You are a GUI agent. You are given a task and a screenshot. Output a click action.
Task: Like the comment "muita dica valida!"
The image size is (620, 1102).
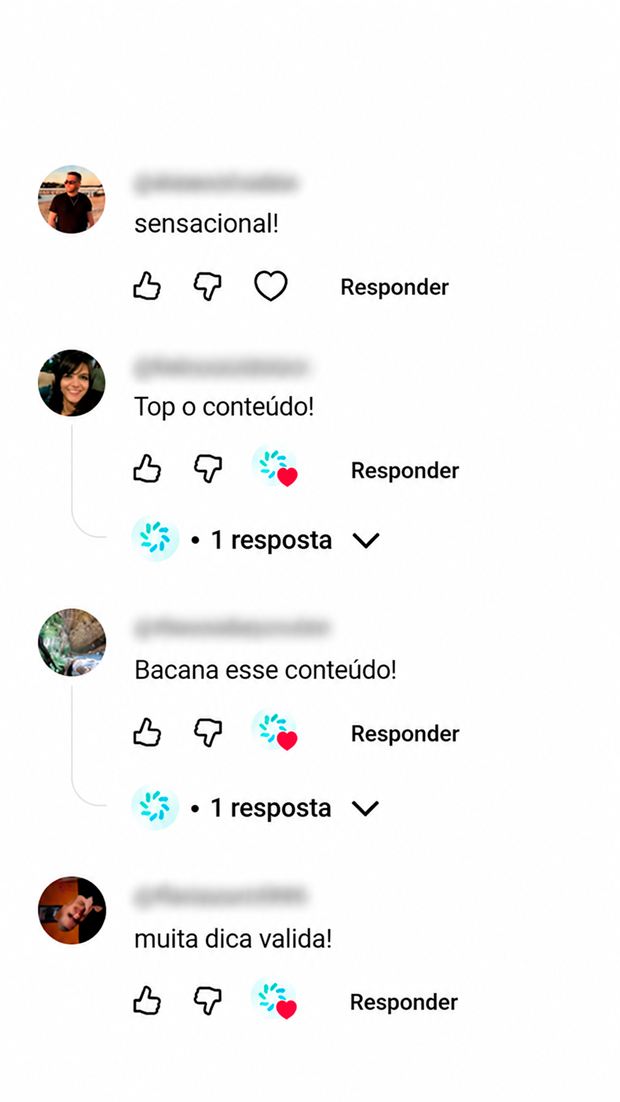(147, 1000)
